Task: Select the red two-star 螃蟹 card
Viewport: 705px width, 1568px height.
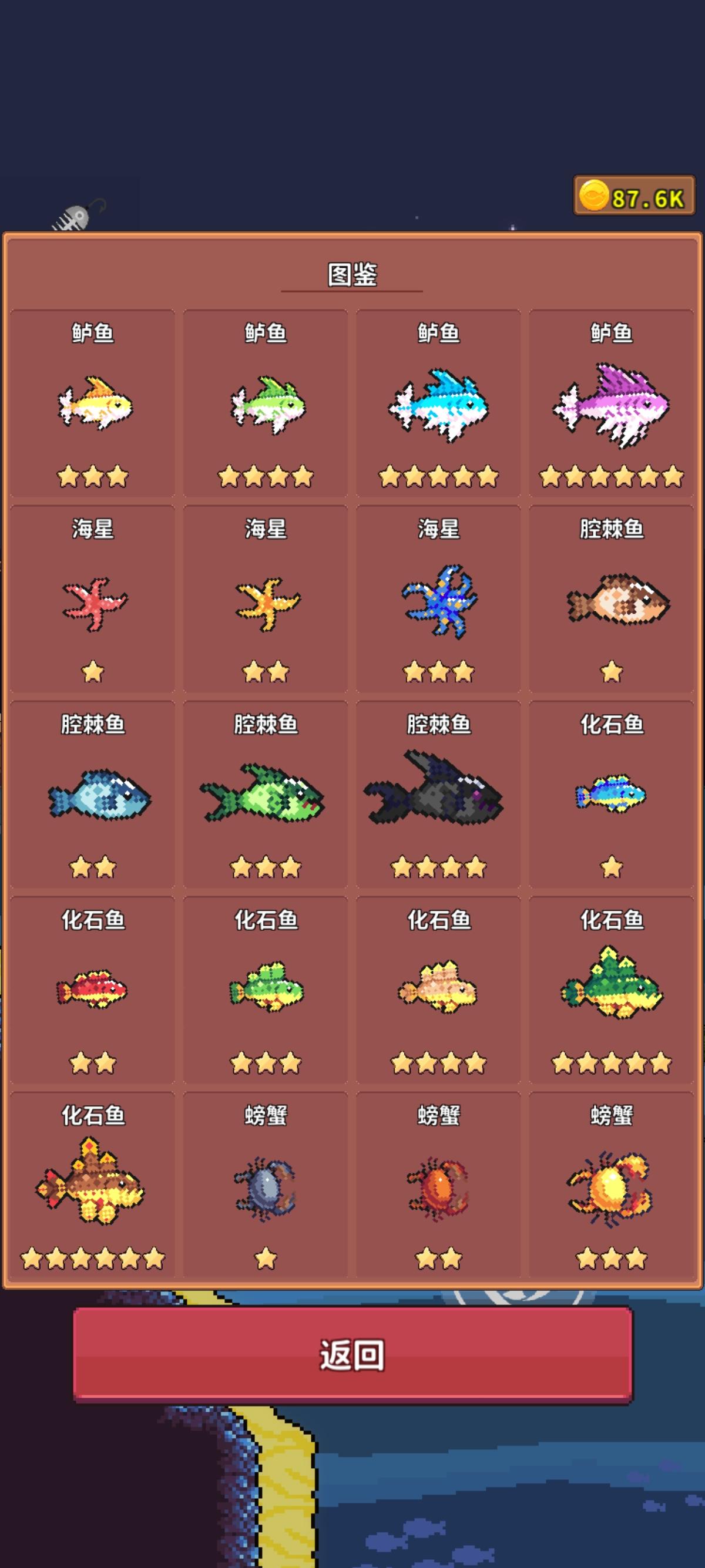Action: tap(438, 1185)
